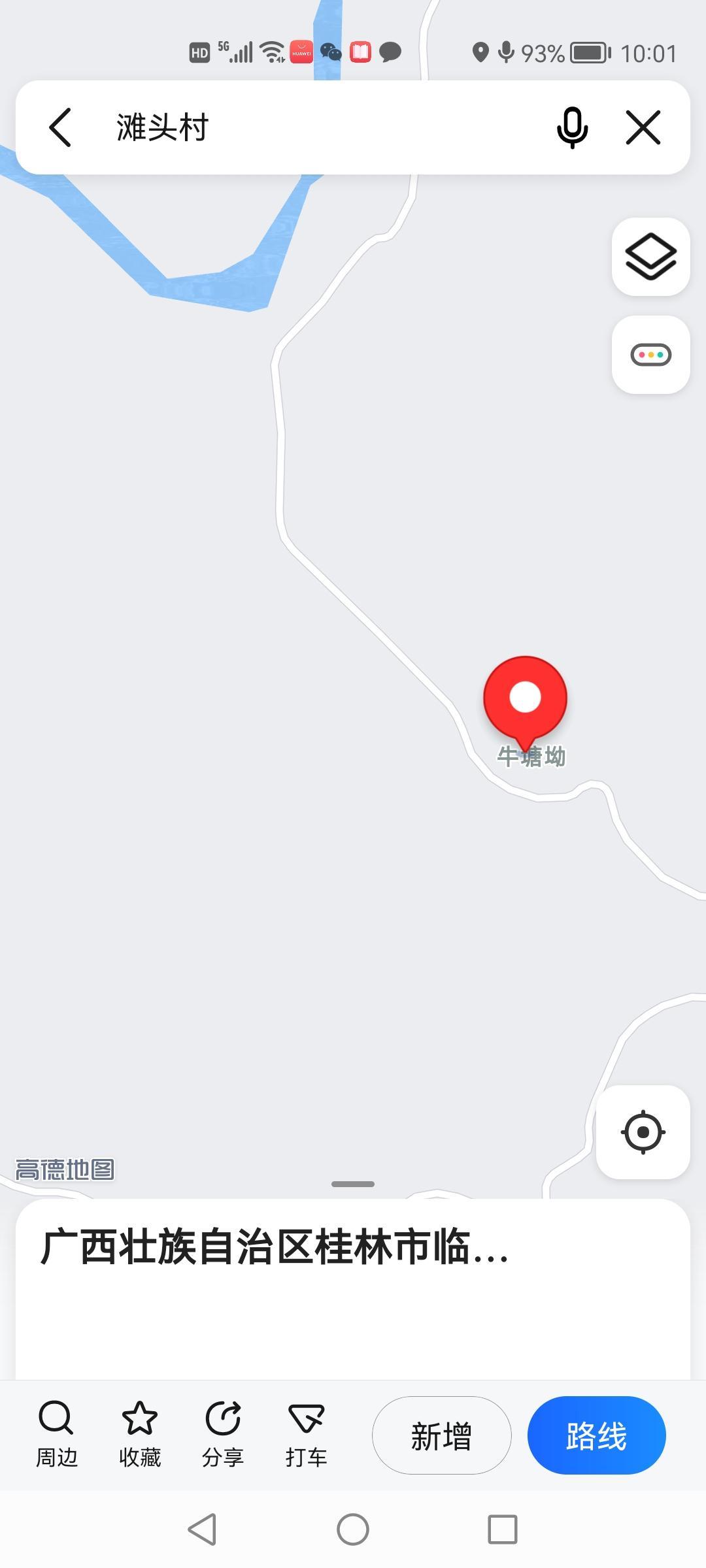Recenter the map on my location
The image size is (706, 1568).
[x=643, y=1132]
